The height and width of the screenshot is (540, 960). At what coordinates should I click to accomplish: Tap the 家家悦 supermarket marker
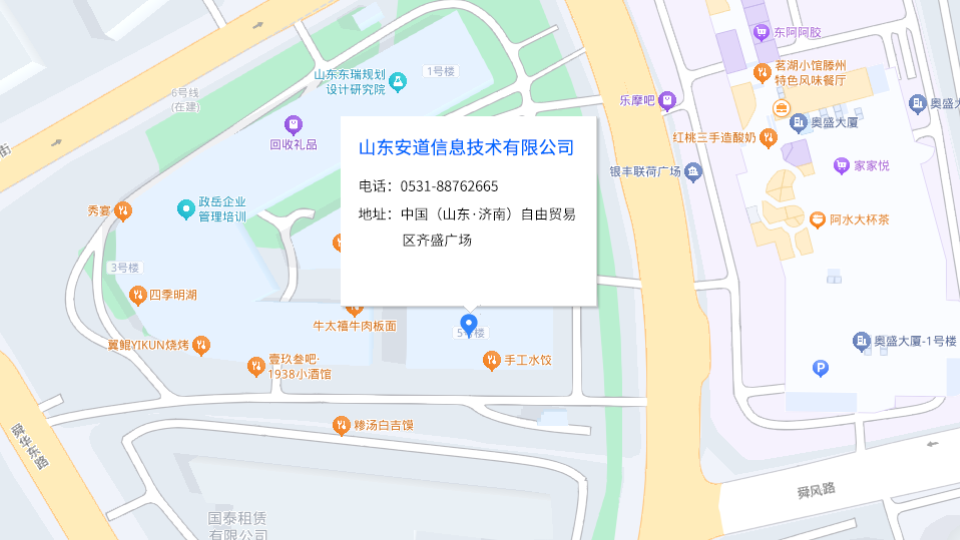[x=842, y=165]
